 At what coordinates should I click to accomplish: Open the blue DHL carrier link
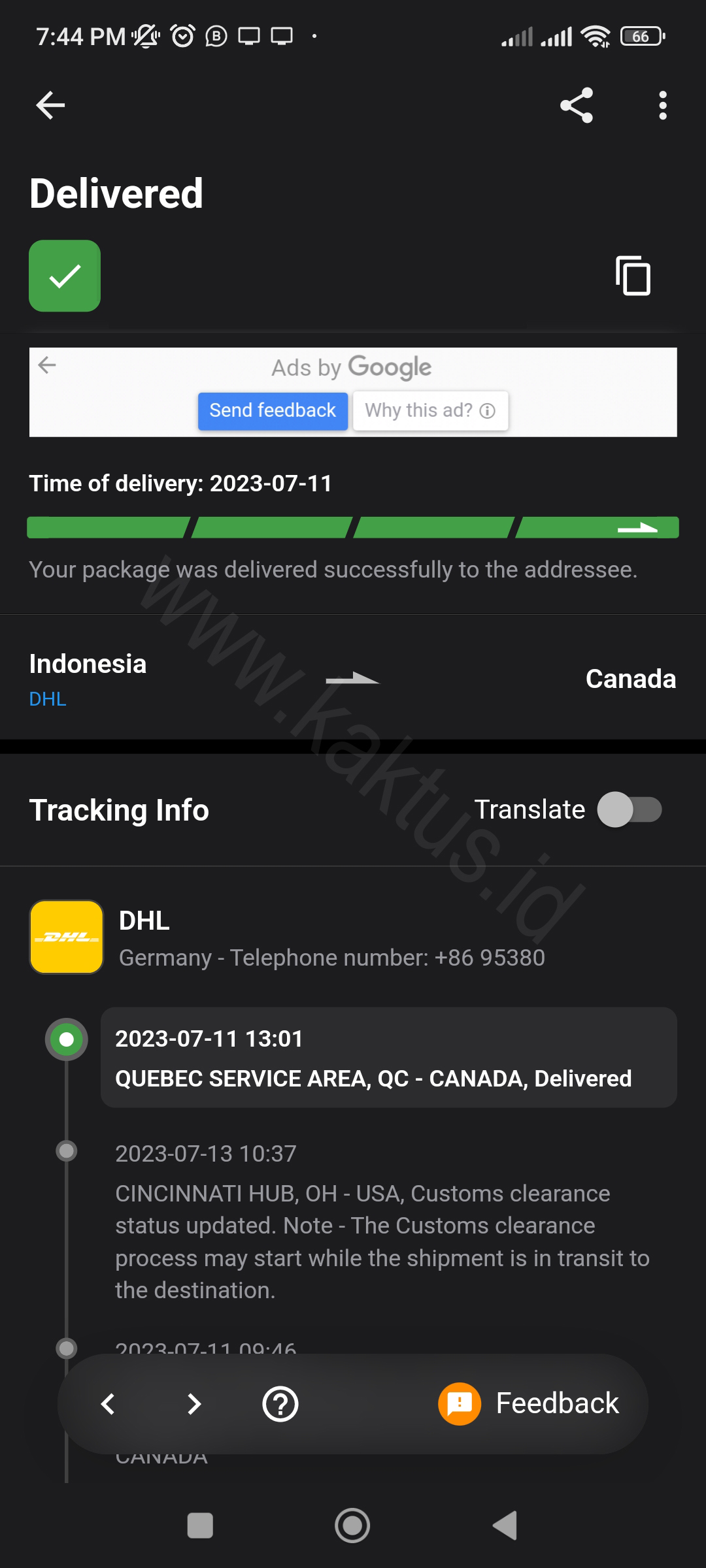pyautogui.click(x=48, y=699)
